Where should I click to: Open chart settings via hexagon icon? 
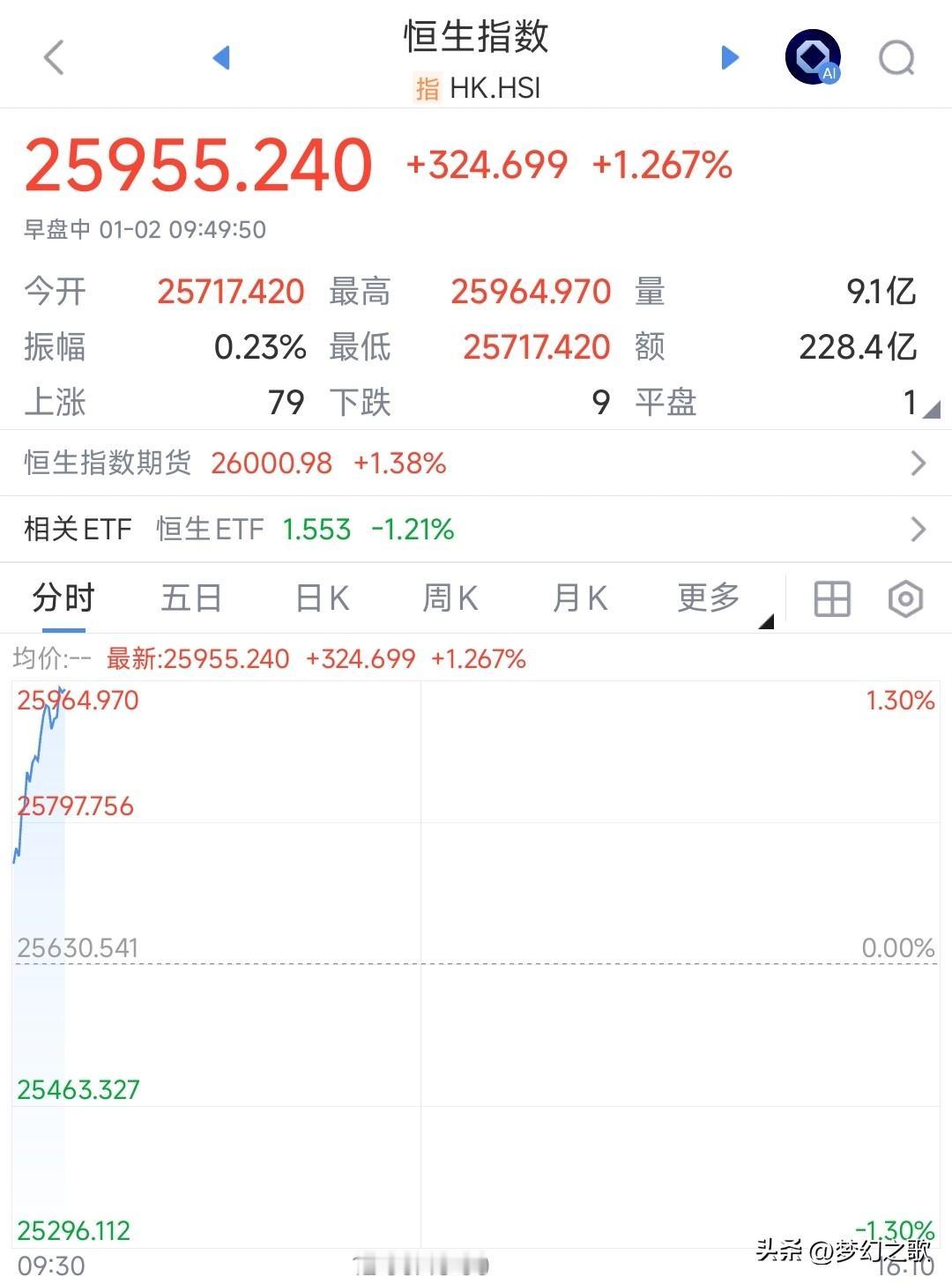click(x=904, y=597)
